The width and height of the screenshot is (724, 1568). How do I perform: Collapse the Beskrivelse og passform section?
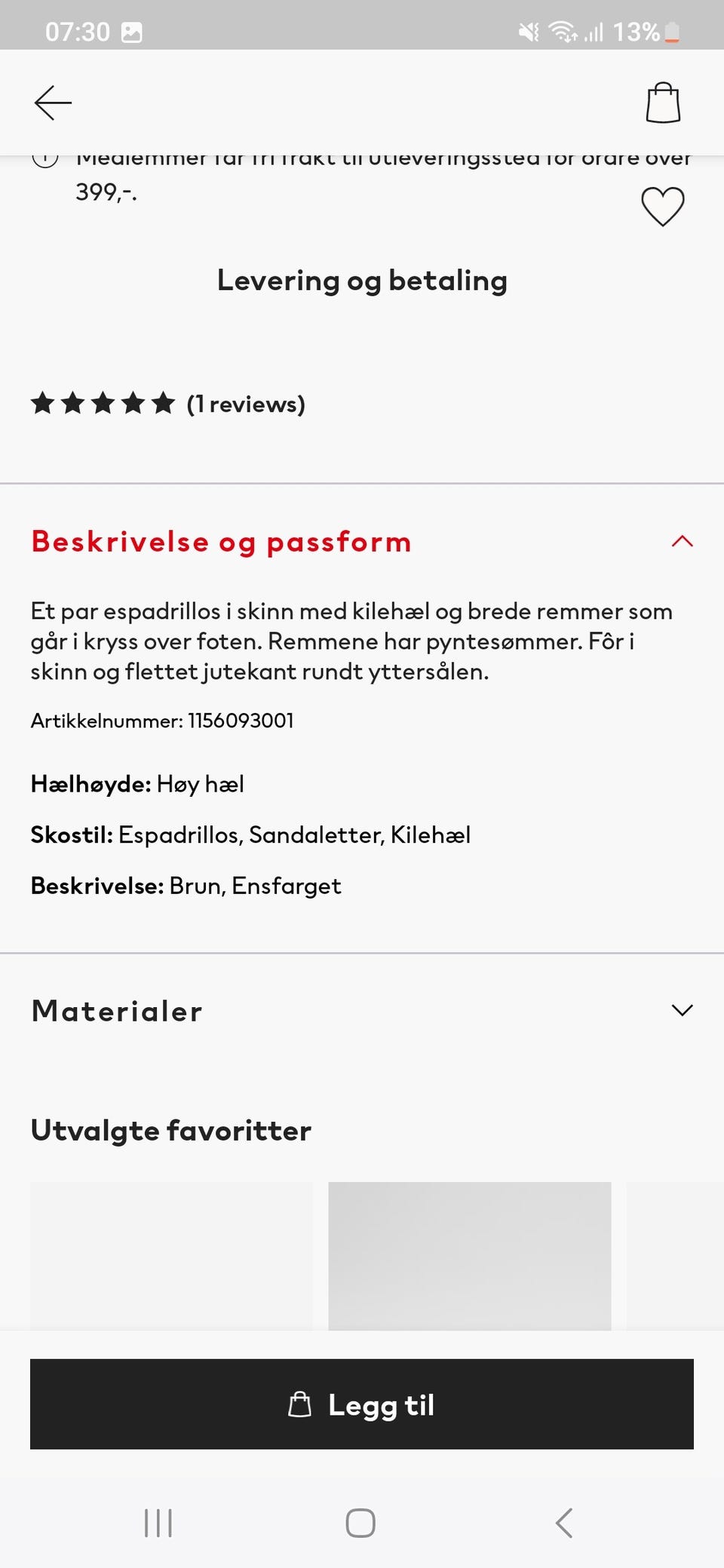tap(681, 541)
